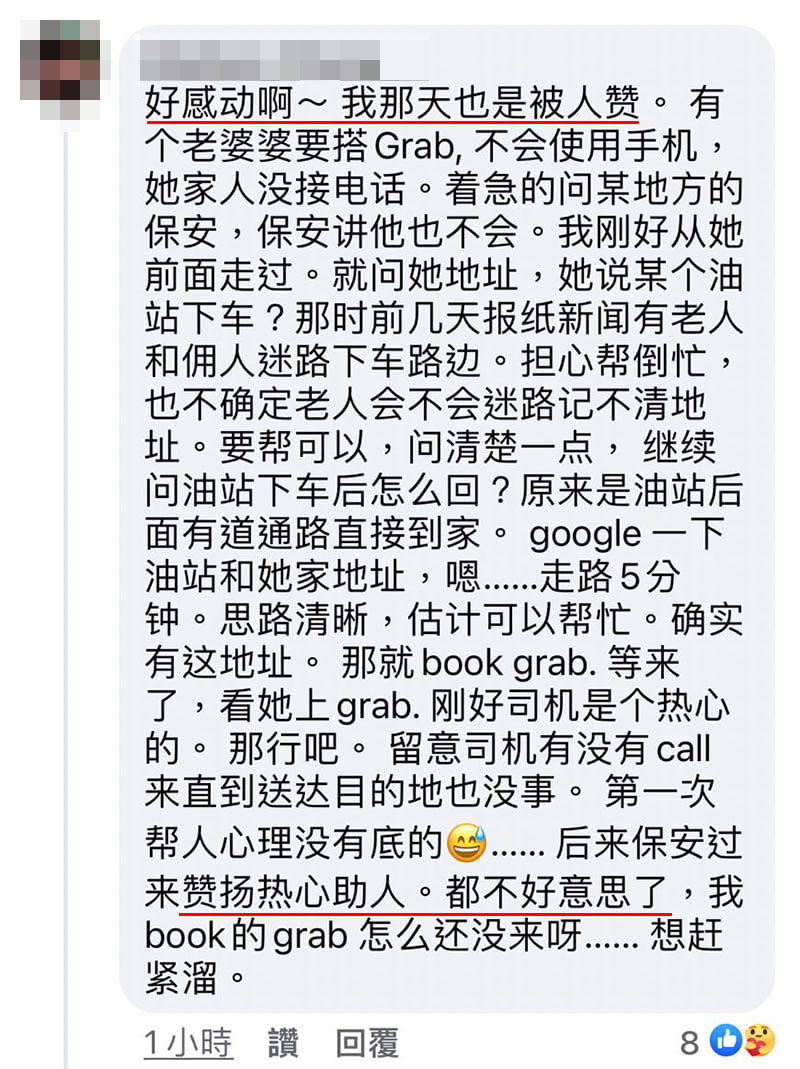View the 8 reactions on the comment
The image size is (800, 1069).
pyautogui.click(x=730, y=1042)
